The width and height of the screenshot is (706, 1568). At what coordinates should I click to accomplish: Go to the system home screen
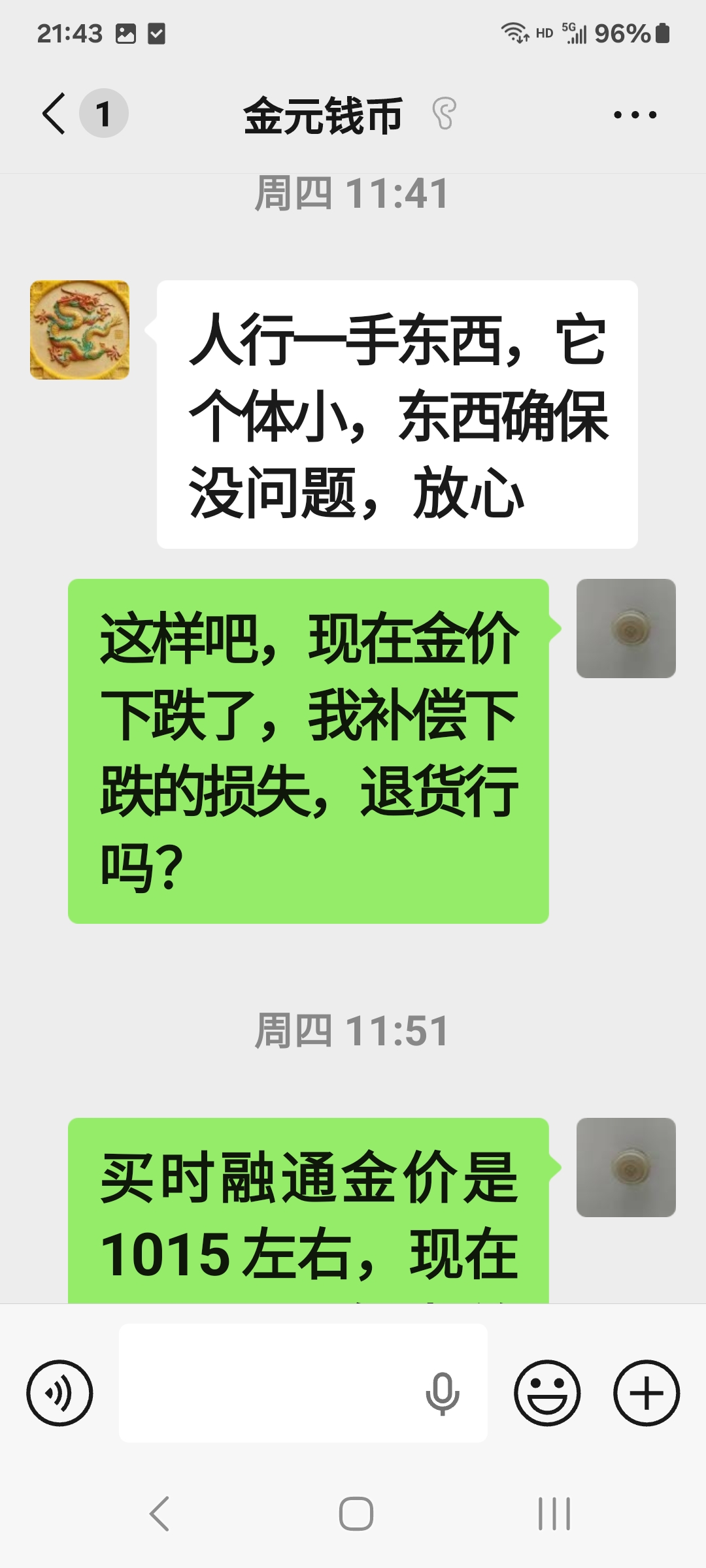click(356, 1513)
